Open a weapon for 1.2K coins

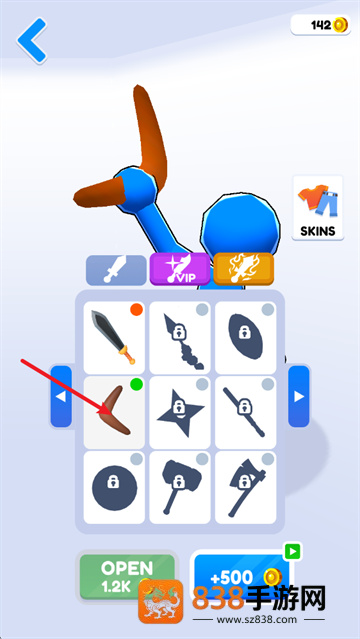pos(127,576)
